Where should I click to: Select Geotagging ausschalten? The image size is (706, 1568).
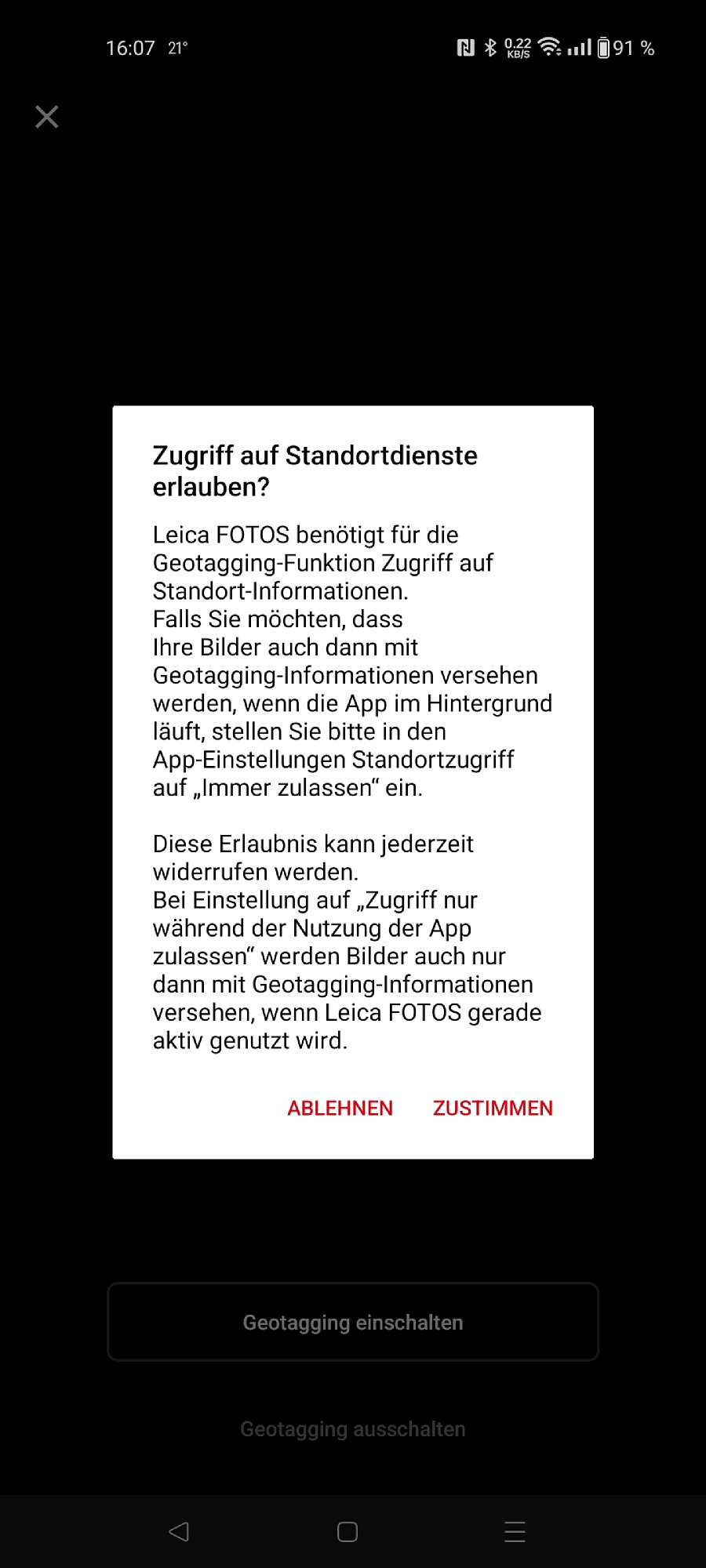pyautogui.click(x=353, y=1428)
